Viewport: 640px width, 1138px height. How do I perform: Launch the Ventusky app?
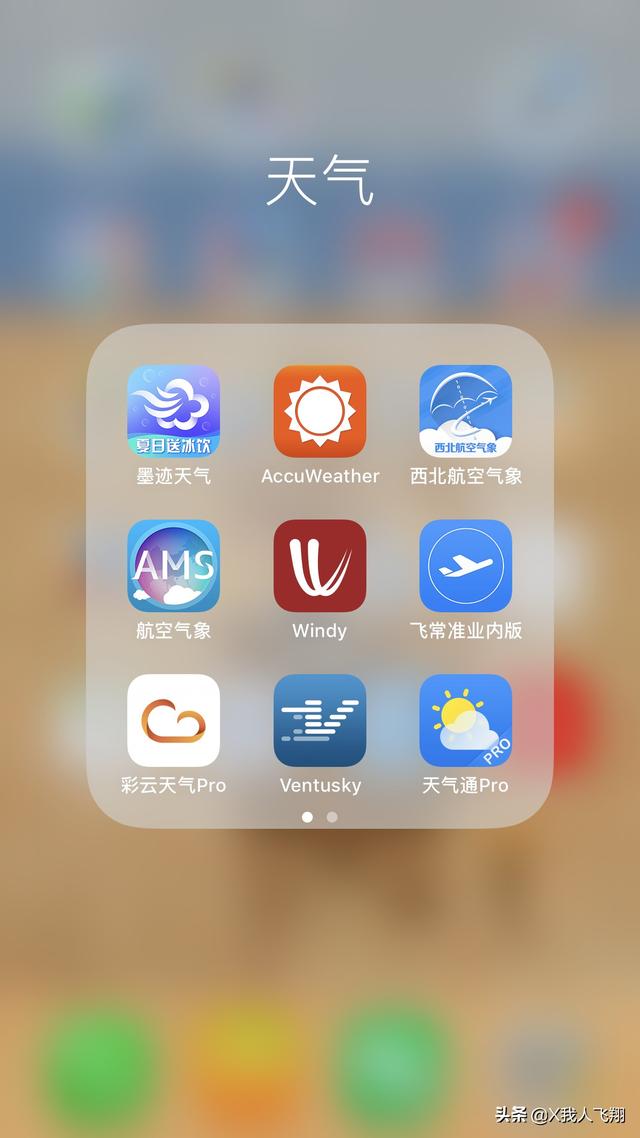320,720
